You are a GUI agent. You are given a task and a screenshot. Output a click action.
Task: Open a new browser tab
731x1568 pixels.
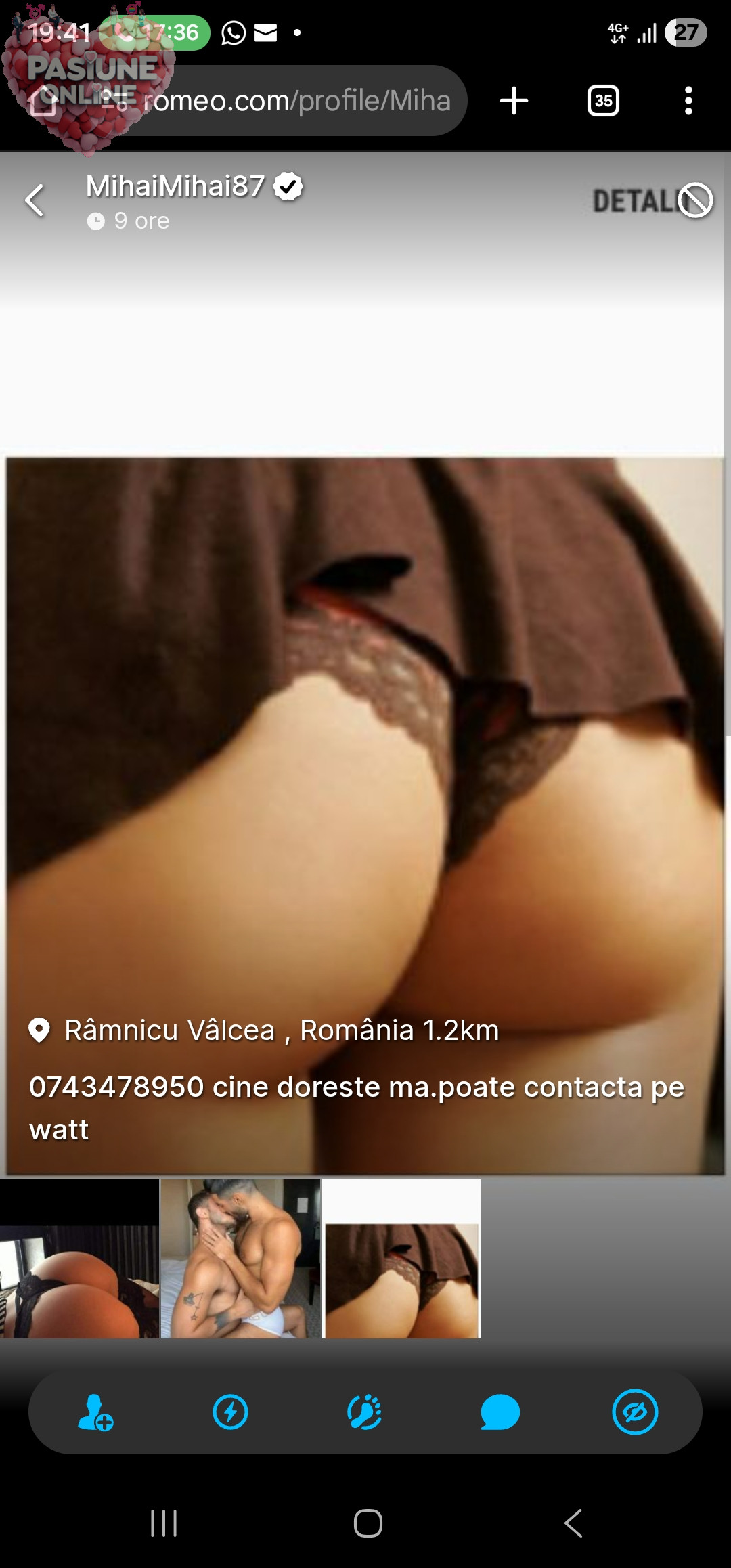tap(514, 101)
